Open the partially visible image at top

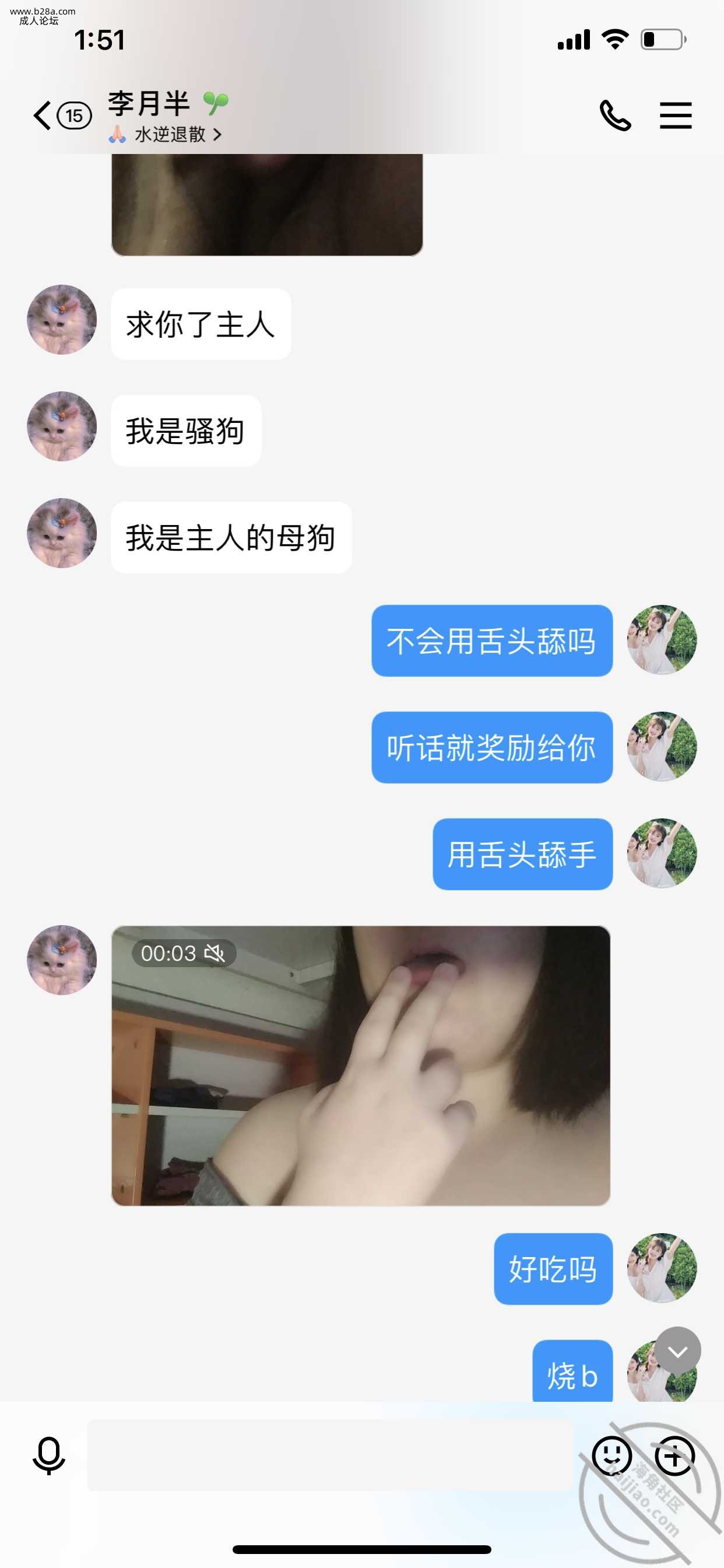266,204
